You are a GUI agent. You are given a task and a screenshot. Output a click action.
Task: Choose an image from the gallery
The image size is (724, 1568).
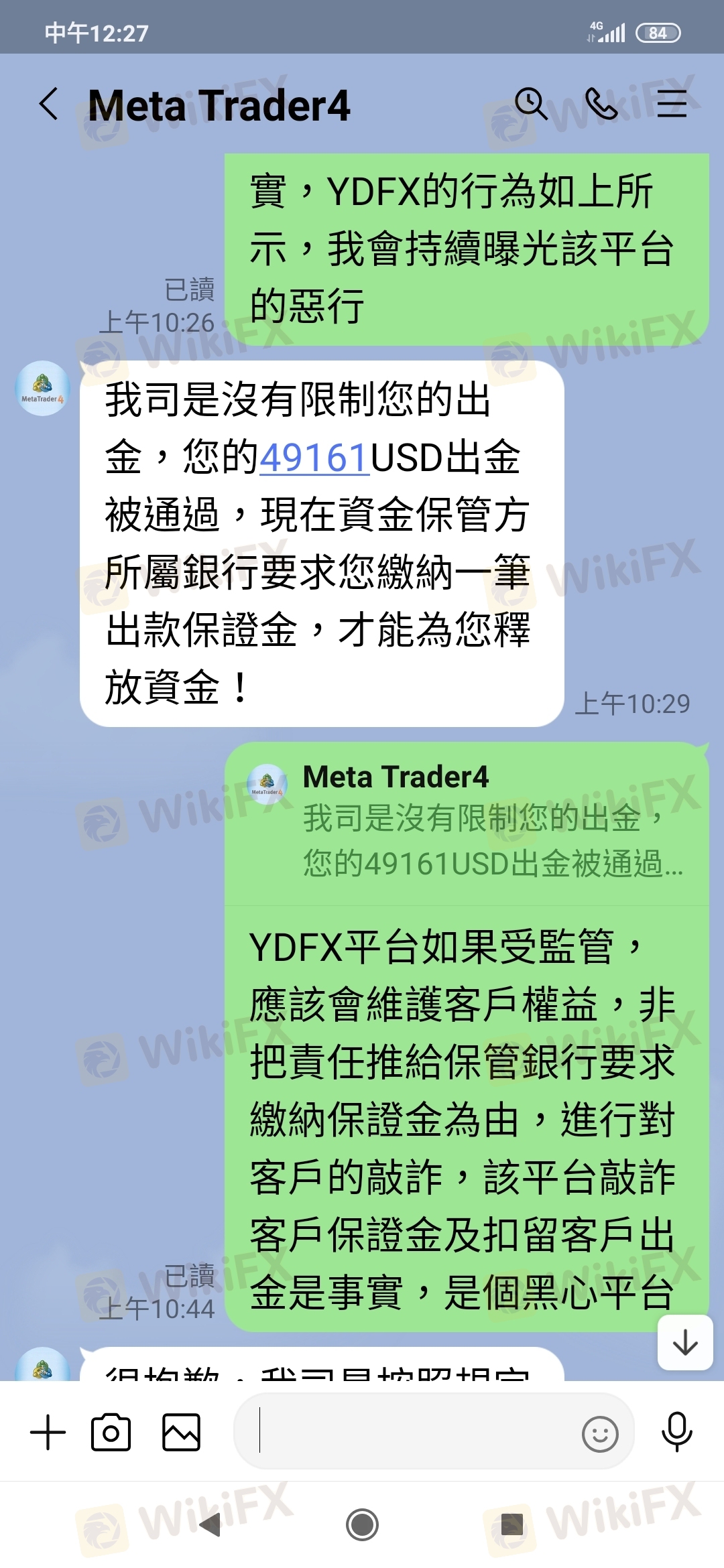[x=182, y=1433]
